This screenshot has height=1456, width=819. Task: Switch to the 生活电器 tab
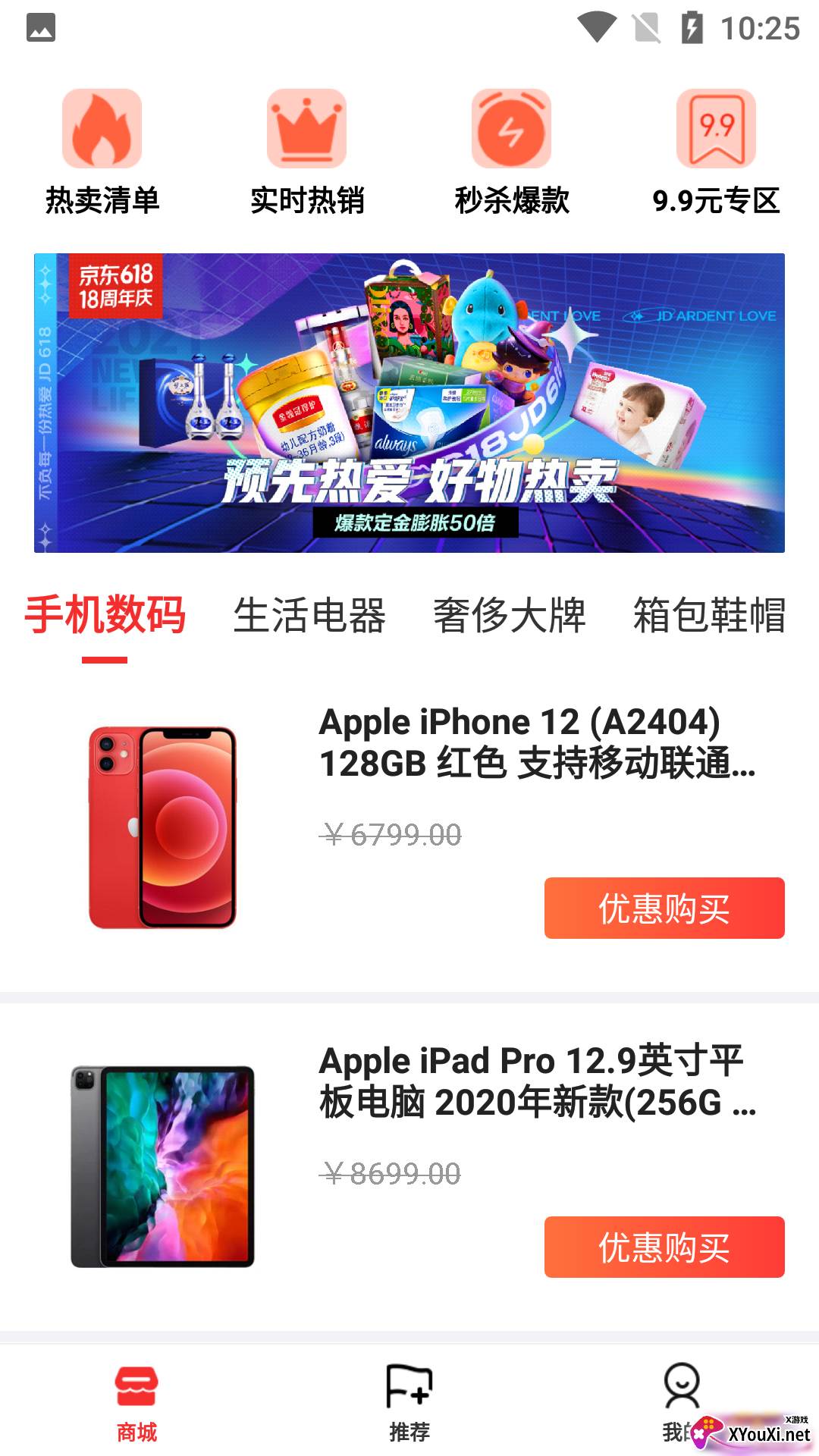tap(309, 614)
